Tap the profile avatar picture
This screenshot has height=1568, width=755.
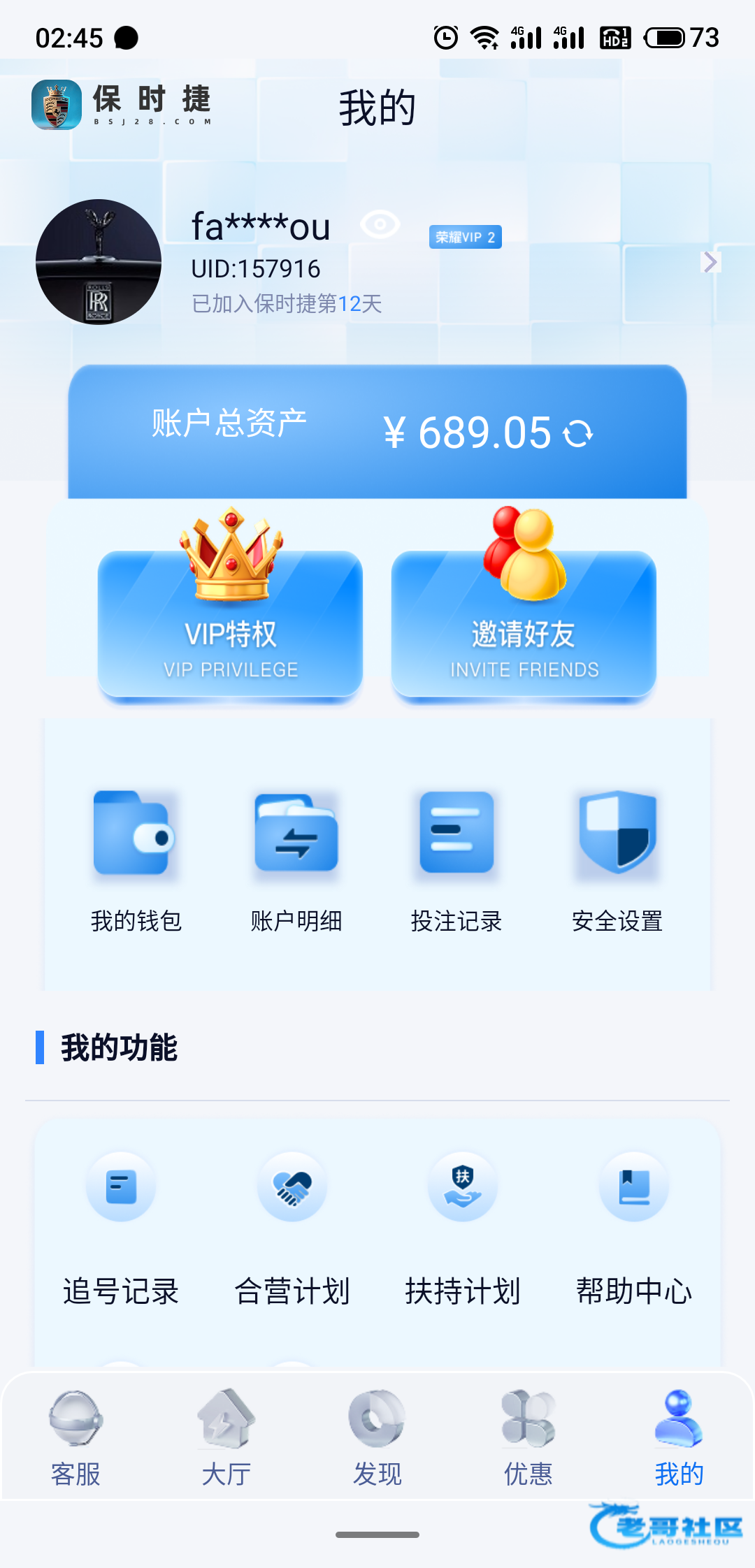99,262
